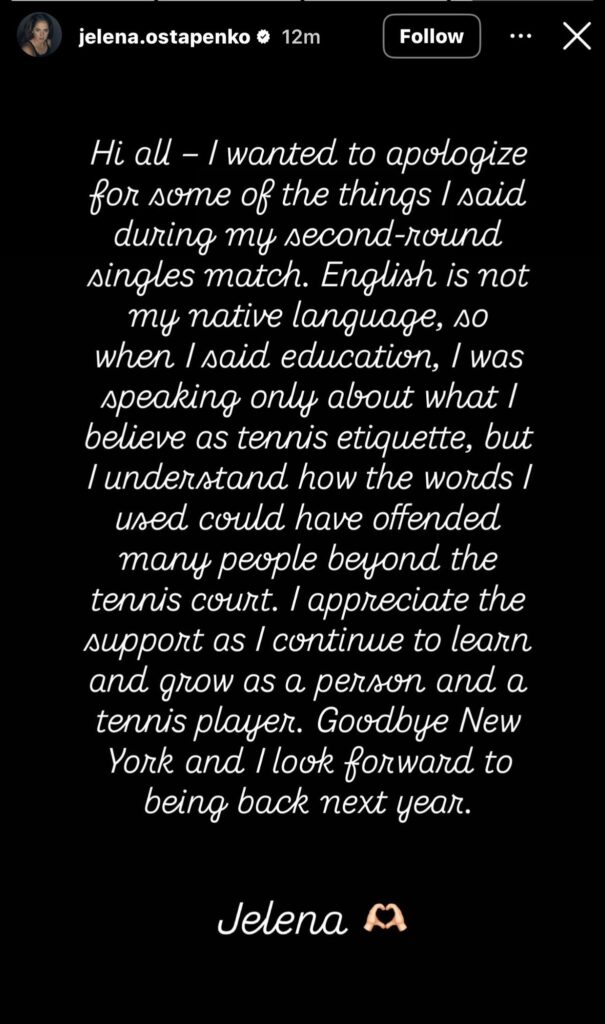Follow jelena.ostapenko

431,37
